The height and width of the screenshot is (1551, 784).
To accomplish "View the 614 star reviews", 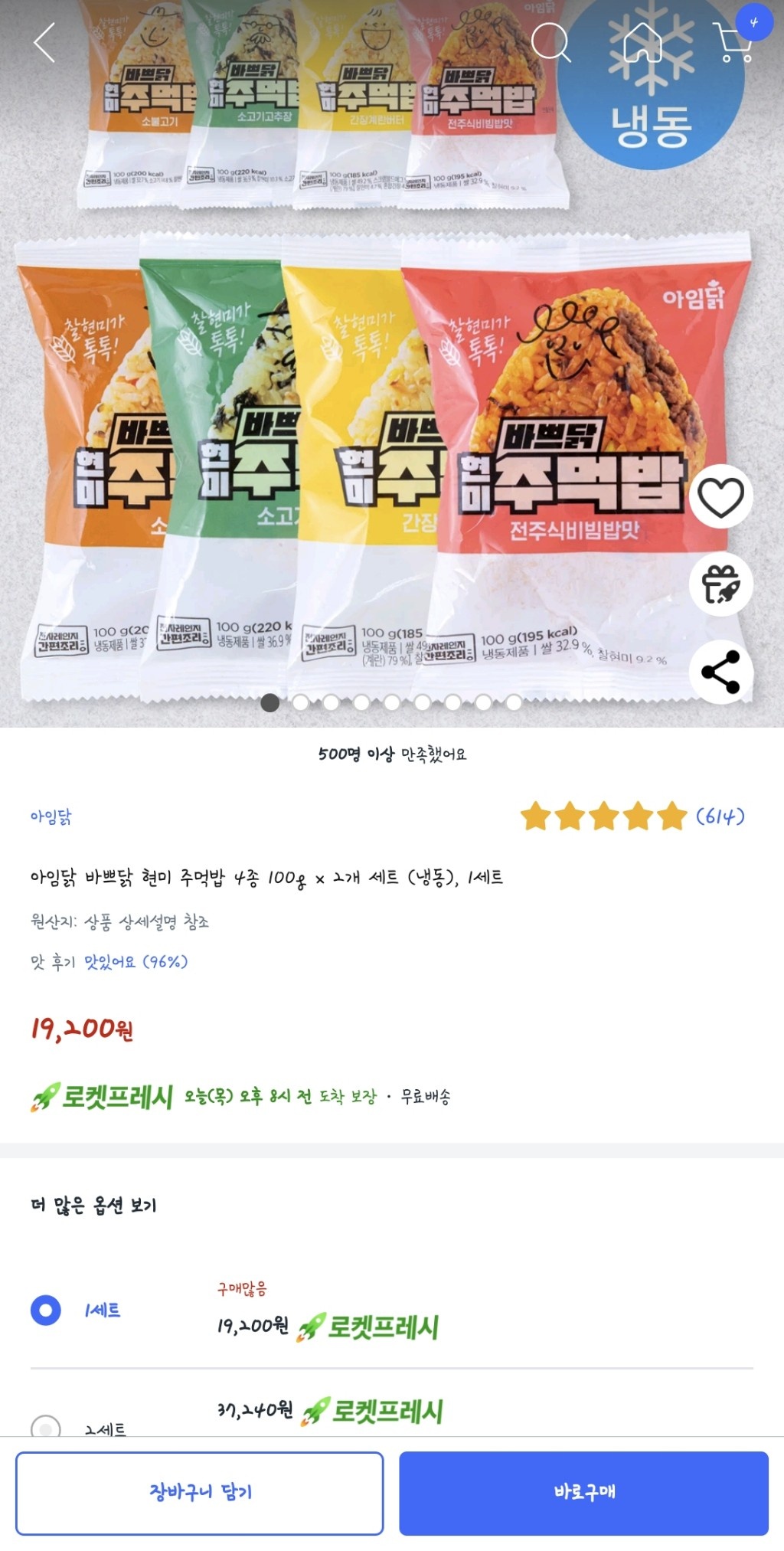I will pos(632,816).
